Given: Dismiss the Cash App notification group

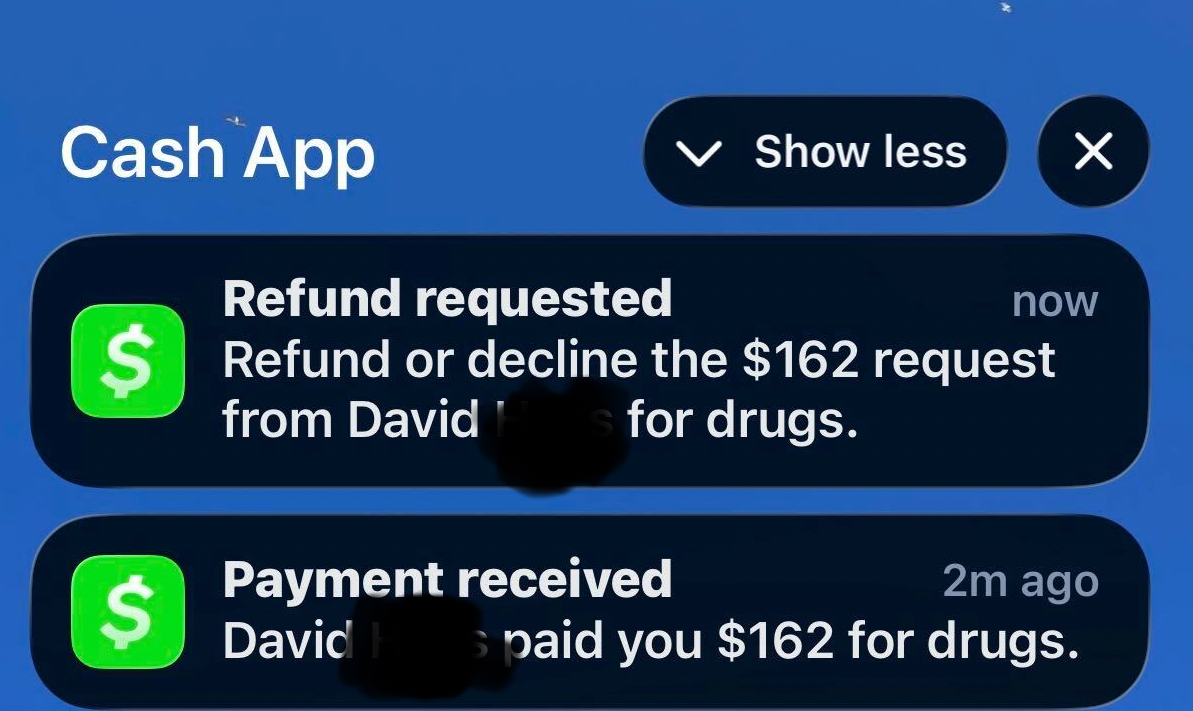Looking at the screenshot, I should (x=1093, y=152).
